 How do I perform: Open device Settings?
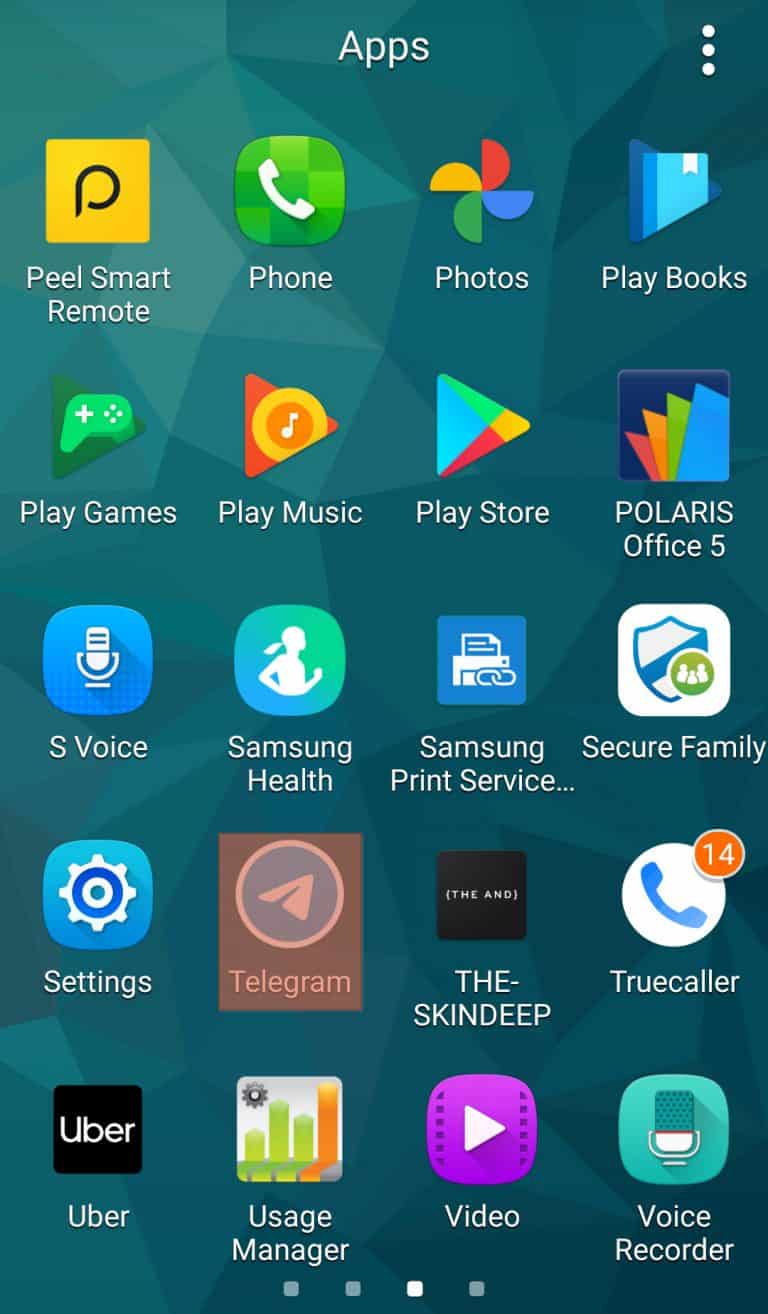coord(97,894)
